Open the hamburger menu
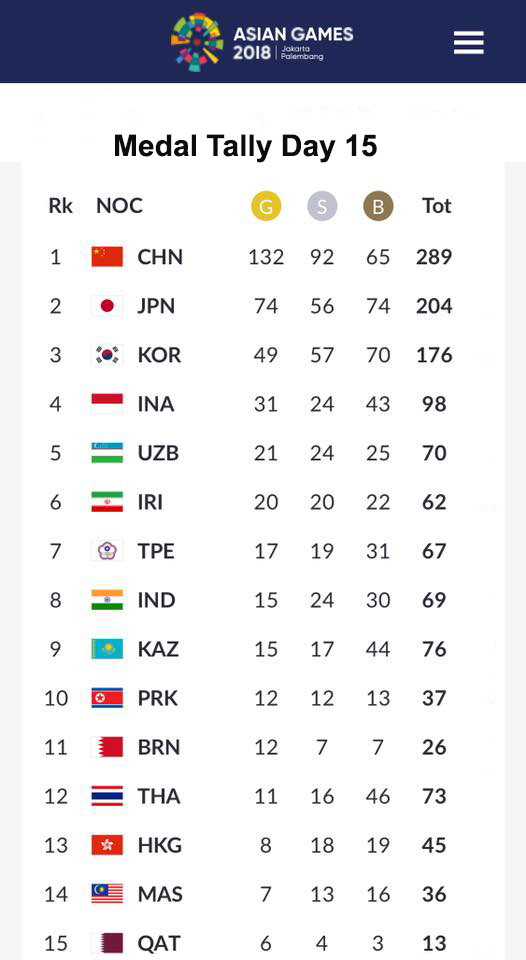Image resolution: width=526 pixels, height=960 pixels. (x=468, y=42)
